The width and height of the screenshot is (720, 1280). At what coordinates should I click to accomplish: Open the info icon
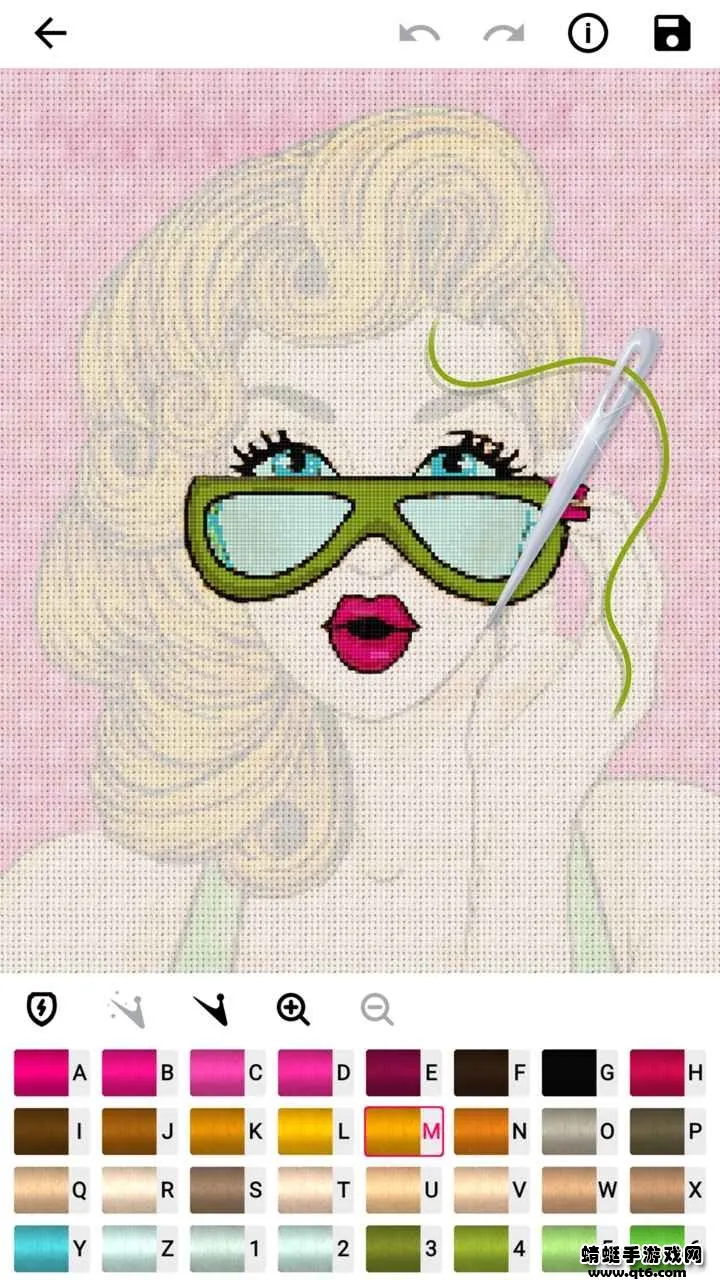(588, 33)
